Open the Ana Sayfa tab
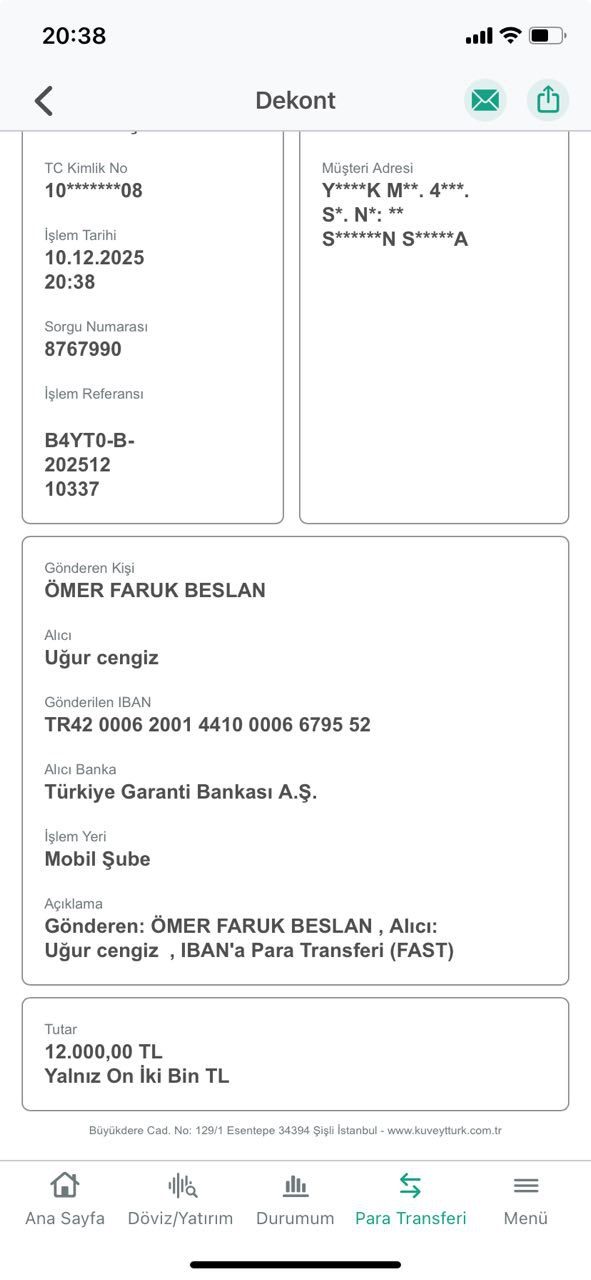 [x=65, y=1200]
